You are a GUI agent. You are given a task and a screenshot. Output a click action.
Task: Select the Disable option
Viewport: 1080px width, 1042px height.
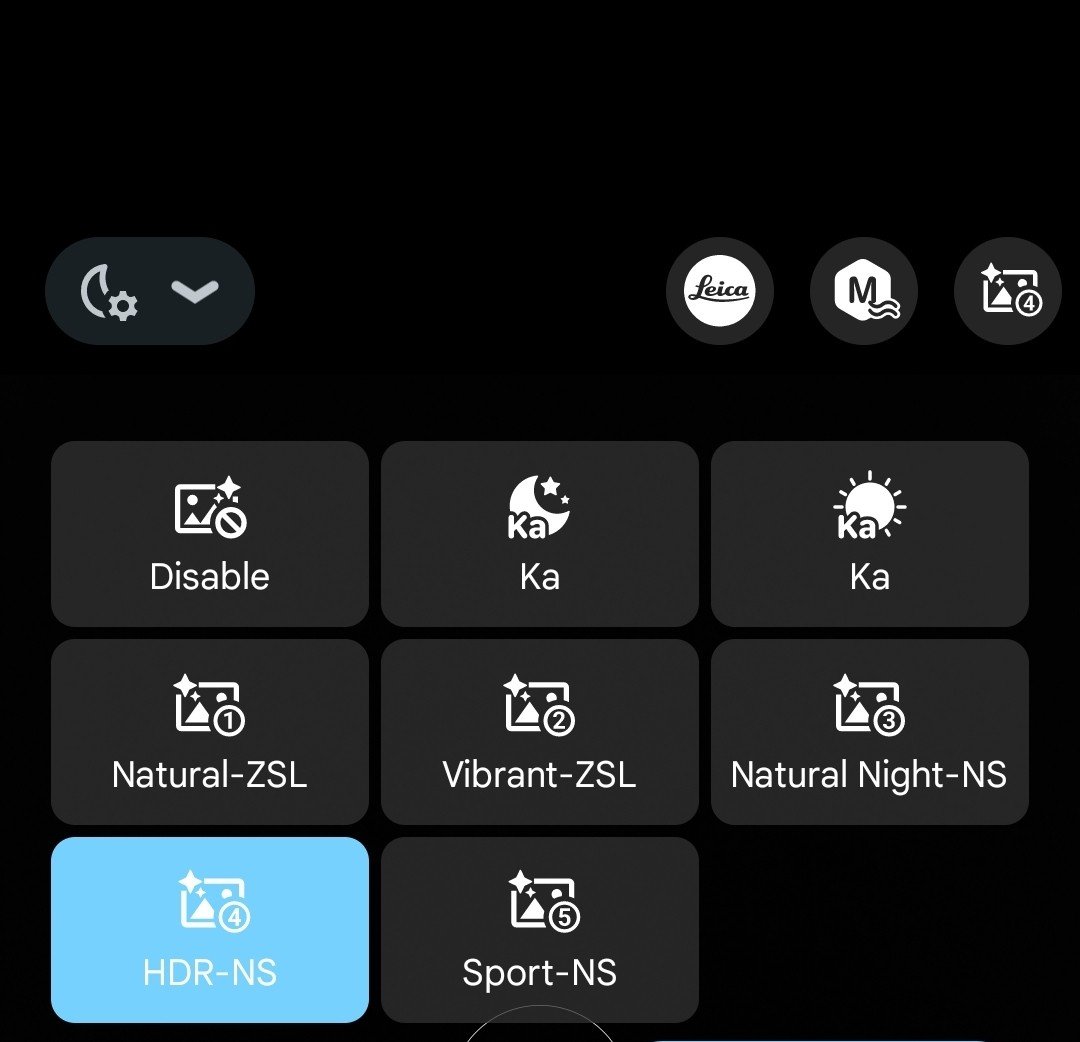(210, 534)
